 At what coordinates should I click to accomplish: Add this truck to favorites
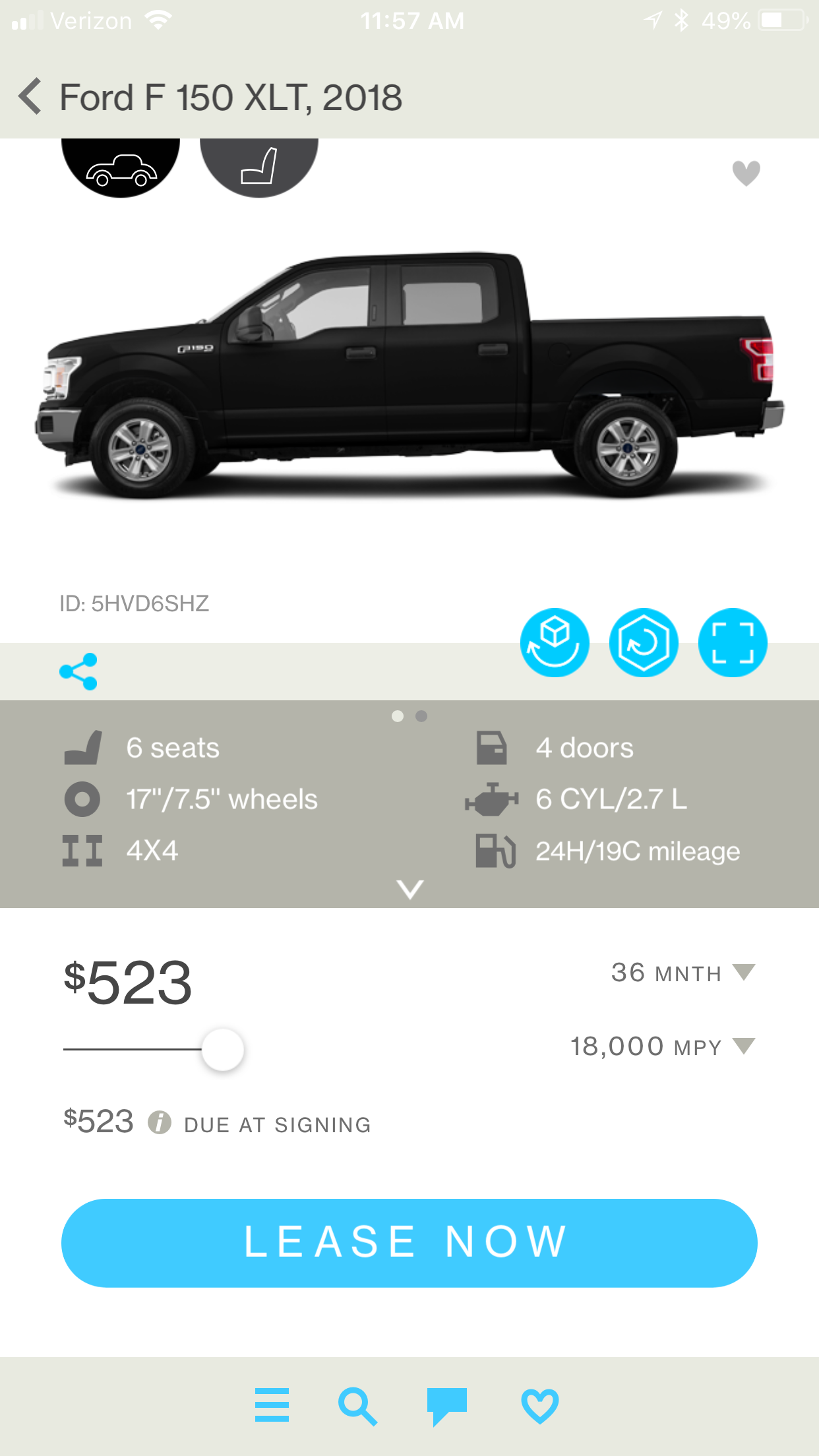(x=746, y=173)
